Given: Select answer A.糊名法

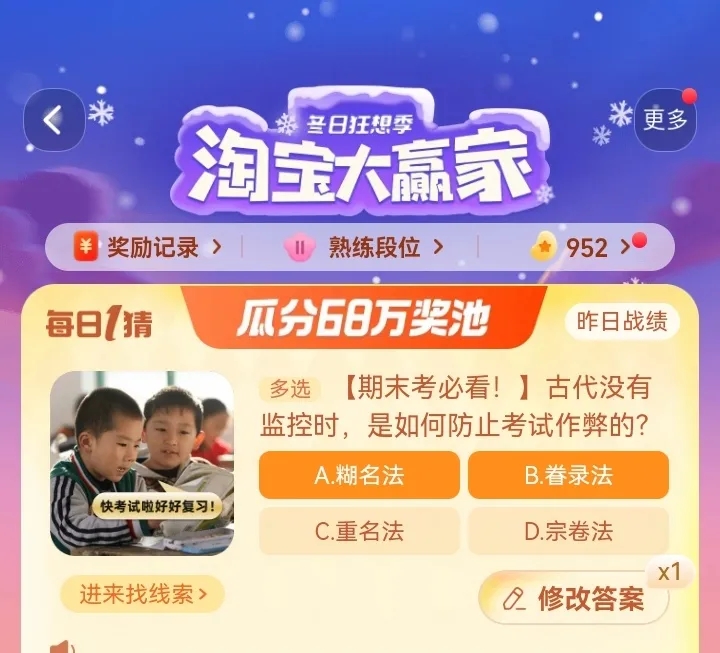Looking at the screenshot, I should click(359, 475).
